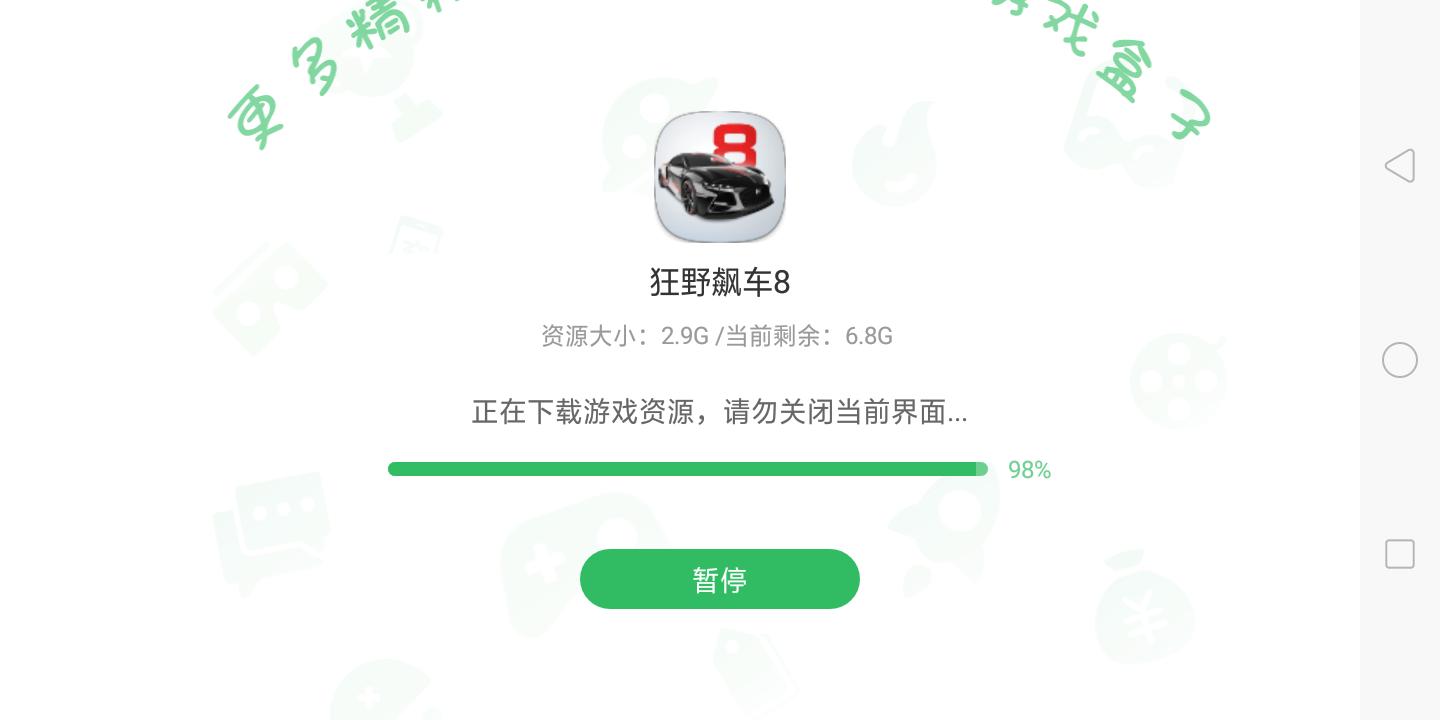Pause the game resource download
The width and height of the screenshot is (1440, 720).
(x=719, y=579)
